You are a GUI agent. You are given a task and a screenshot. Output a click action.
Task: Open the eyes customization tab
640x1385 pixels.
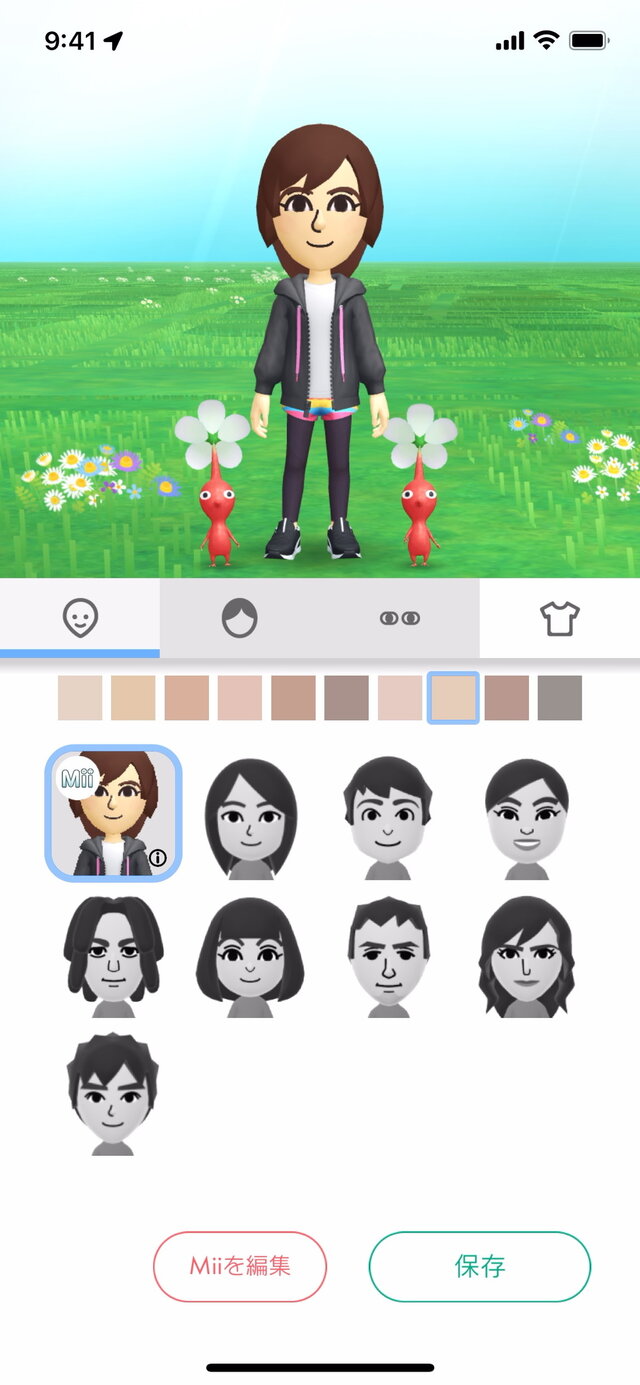coord(399,619)
